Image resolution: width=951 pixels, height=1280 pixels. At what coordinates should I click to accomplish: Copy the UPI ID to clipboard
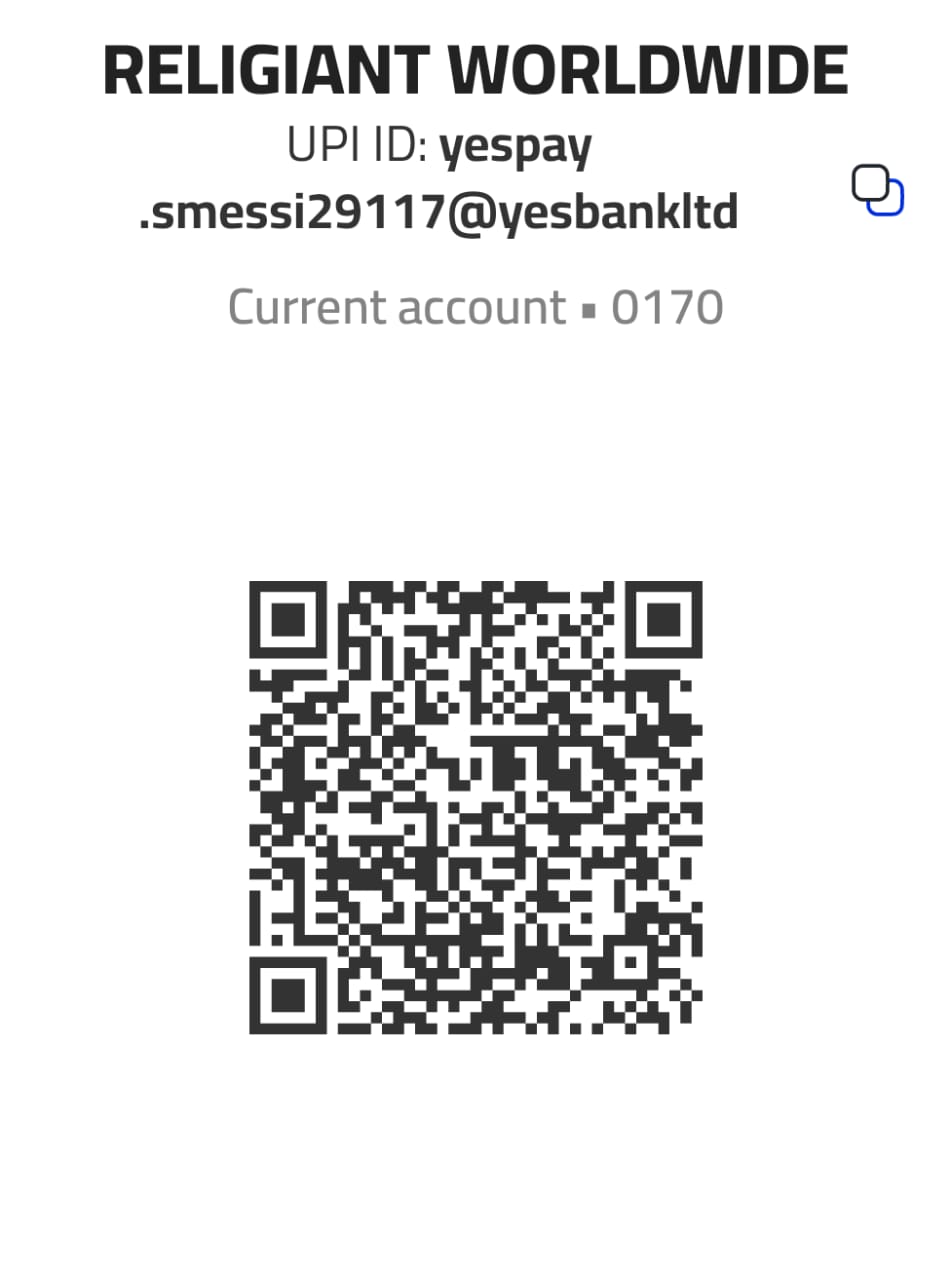(x=877, y=190)
